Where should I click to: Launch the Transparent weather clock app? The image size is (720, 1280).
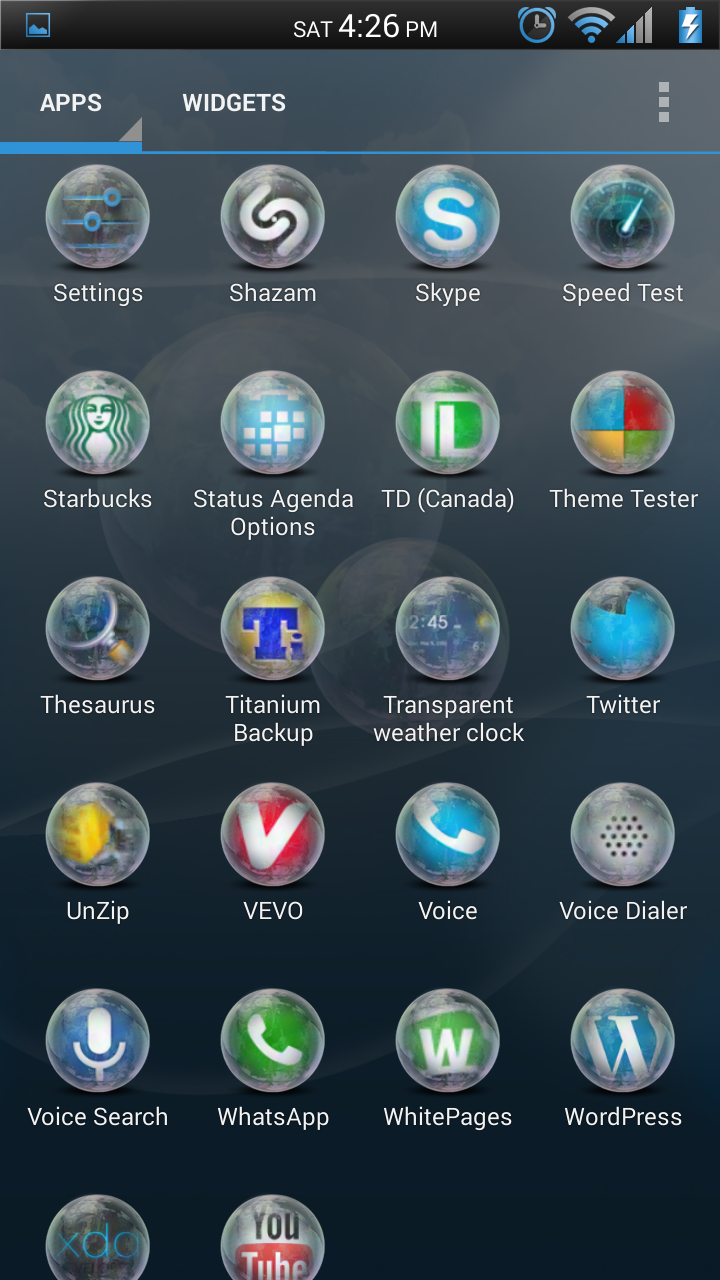[447, 629]
